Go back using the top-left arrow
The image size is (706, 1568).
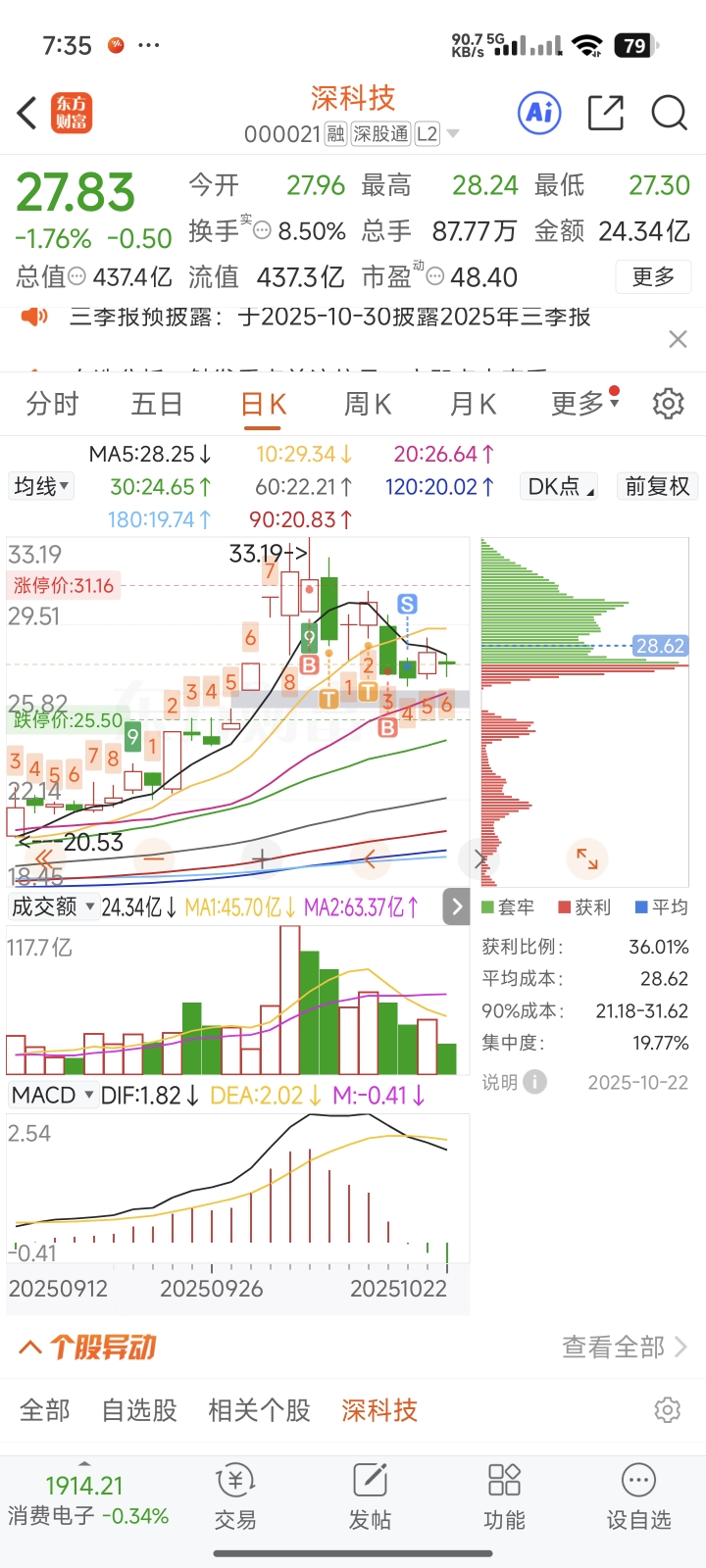[x=27, y=113]
